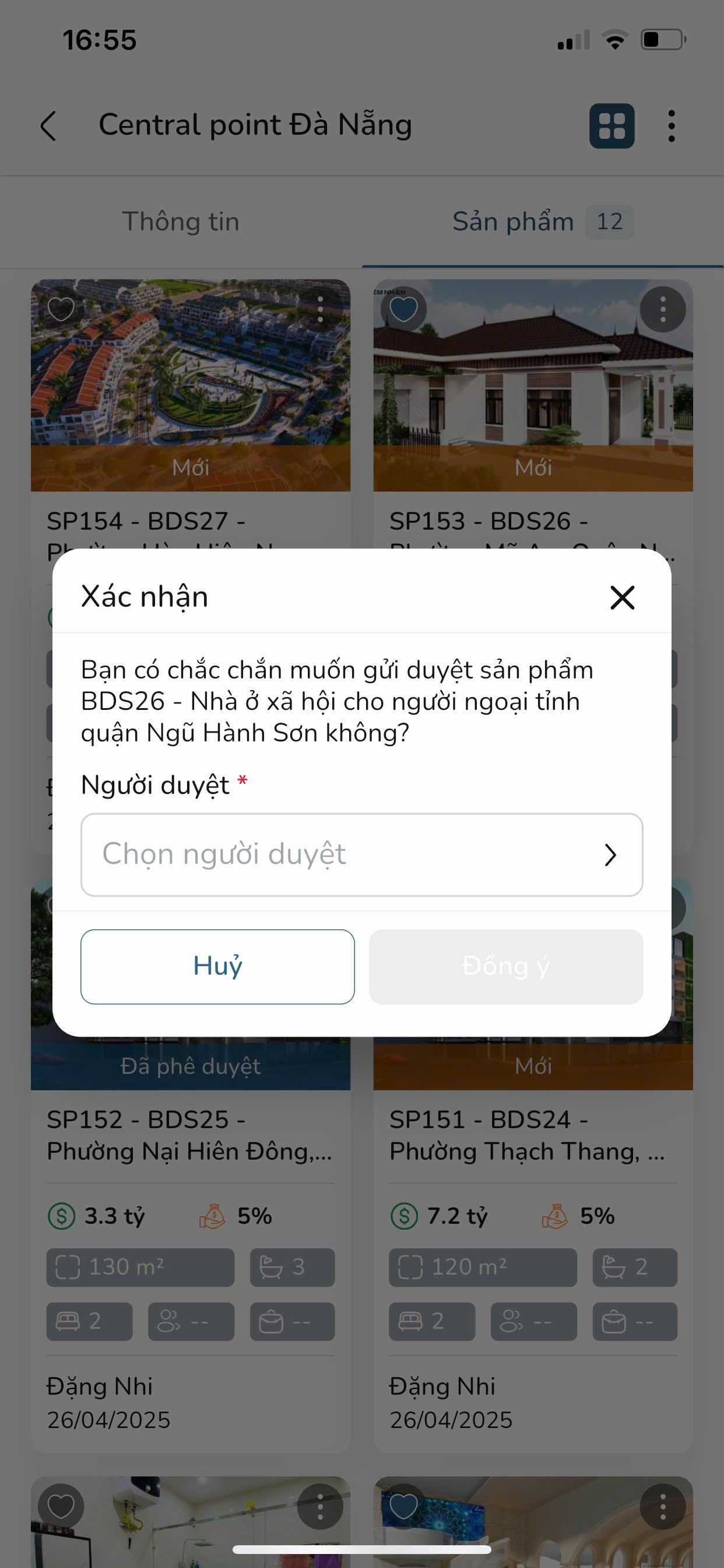
Task: Close the Xác nhận dialog
Action: [622, 597]
